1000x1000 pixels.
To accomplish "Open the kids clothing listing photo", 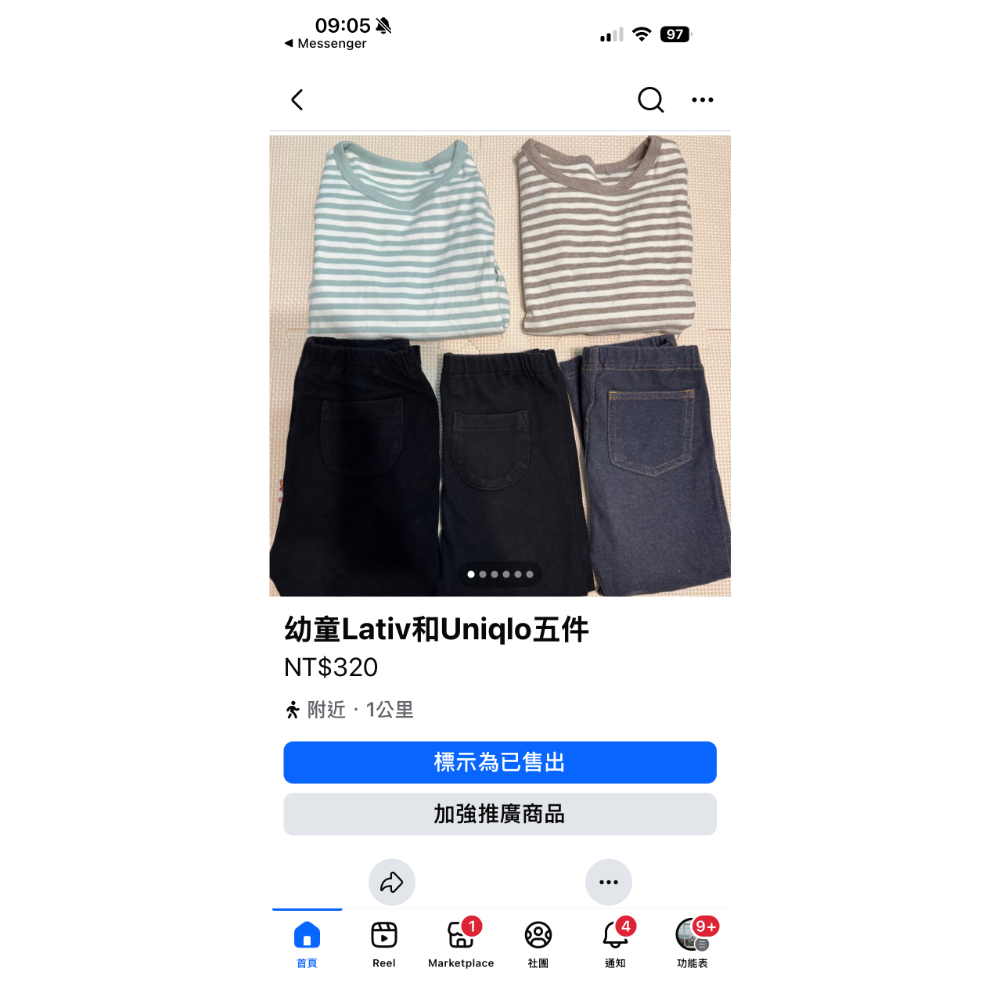I will click(x=500, y=365).
